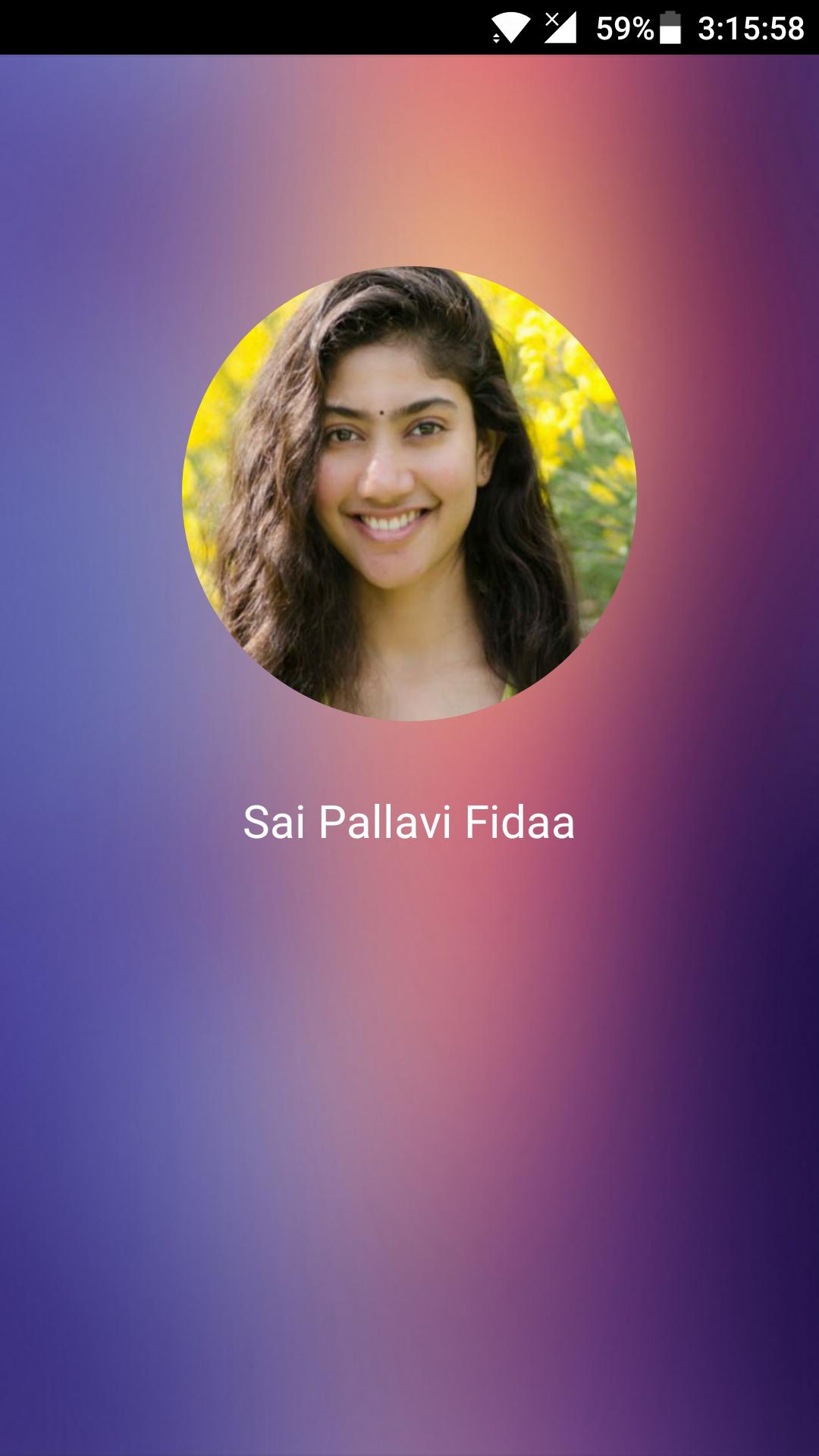Tap the Wi-Fi data activity arrows
819x1456 pixels.
coord(495,38)
